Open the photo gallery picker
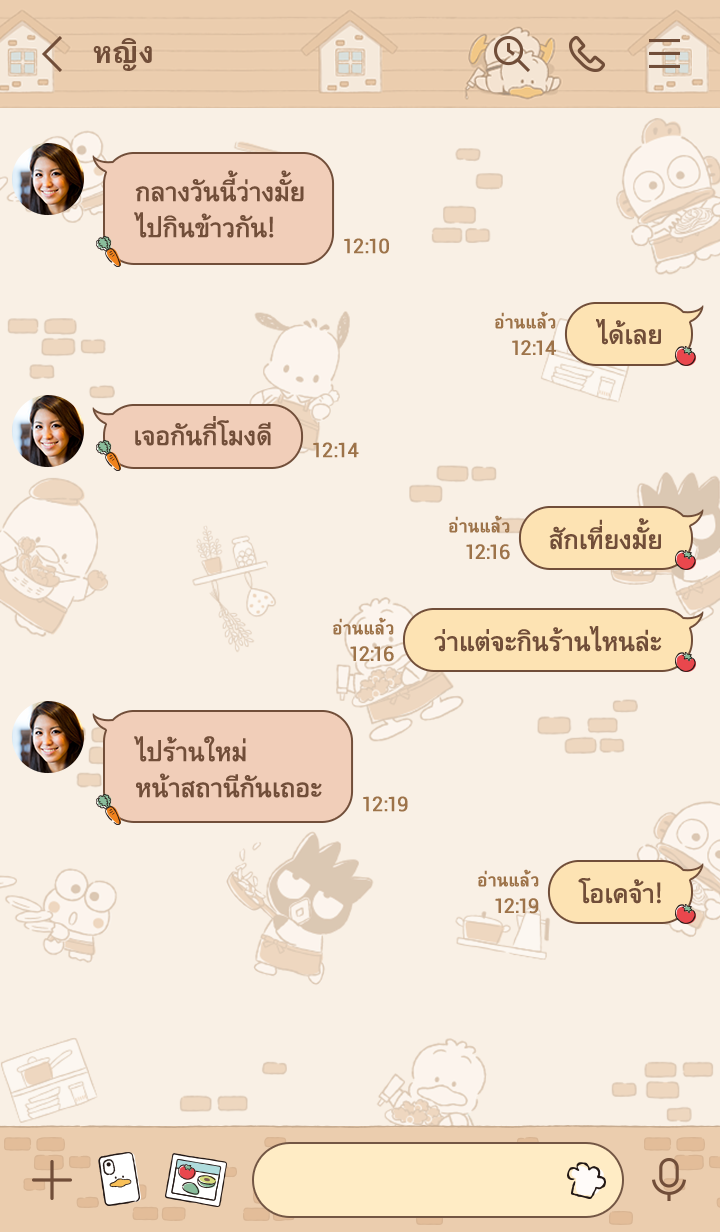Image resolution: width=720 pixels, height=1232 pixels. pos(196,1180)
